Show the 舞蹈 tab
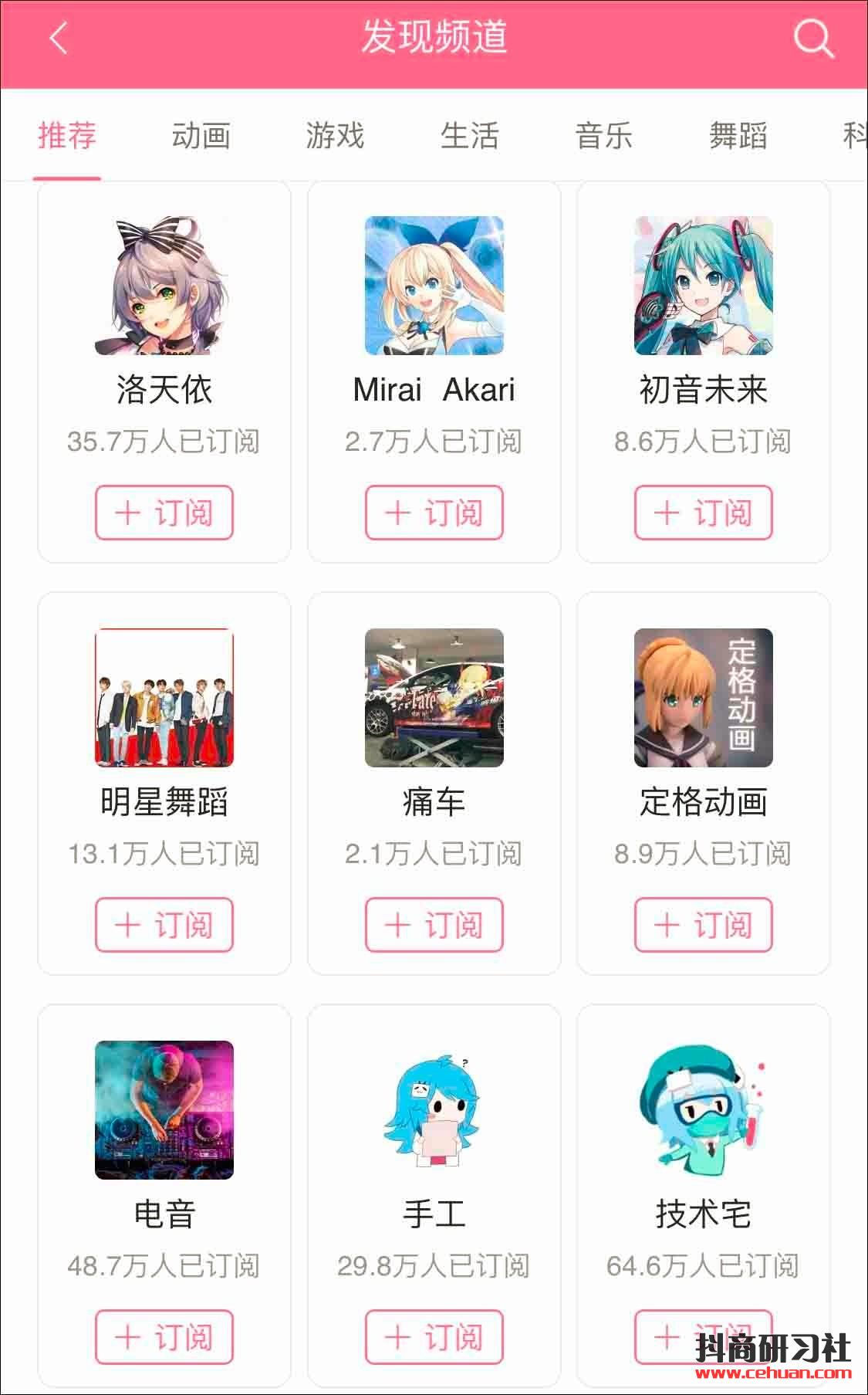This screenshot has width=868, height=1395. pyautogui.click(x=738, y=136)
